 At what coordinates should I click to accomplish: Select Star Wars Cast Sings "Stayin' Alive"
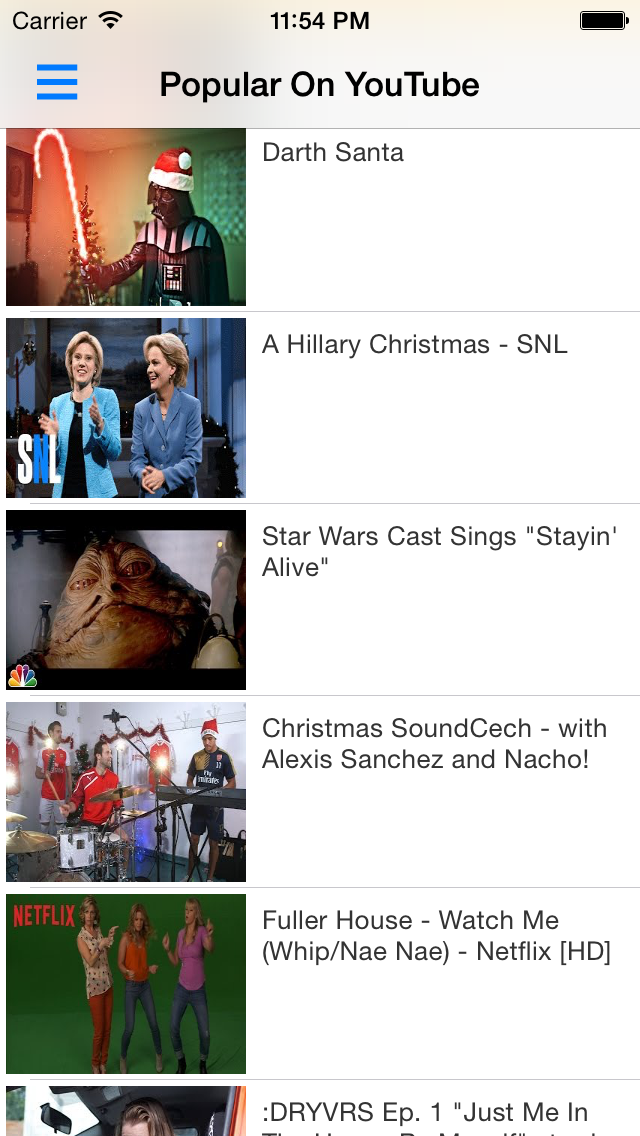pyautogui.click(x=320, y=599)
